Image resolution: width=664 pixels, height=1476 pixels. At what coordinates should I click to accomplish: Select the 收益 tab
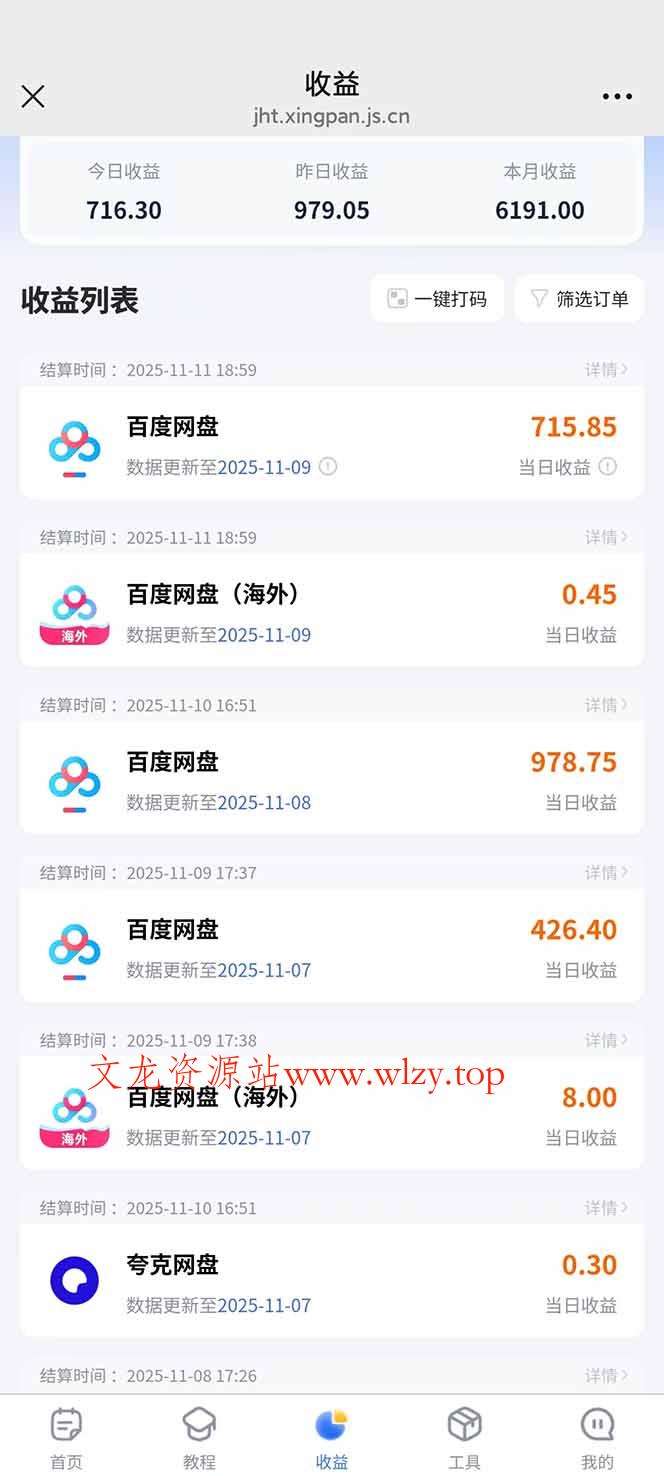(331, 1436)
